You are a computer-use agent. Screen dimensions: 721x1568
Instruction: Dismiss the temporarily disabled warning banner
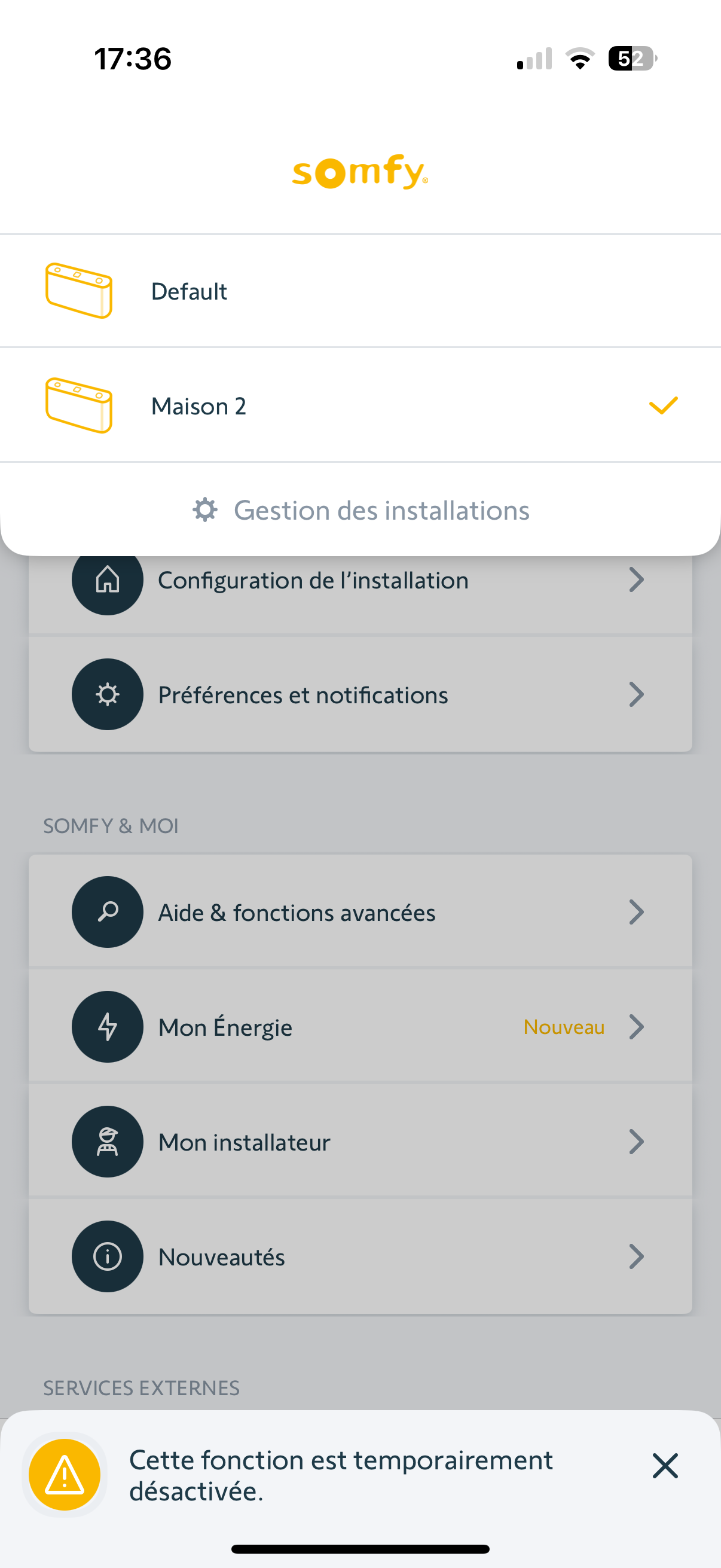point(664,1466)
